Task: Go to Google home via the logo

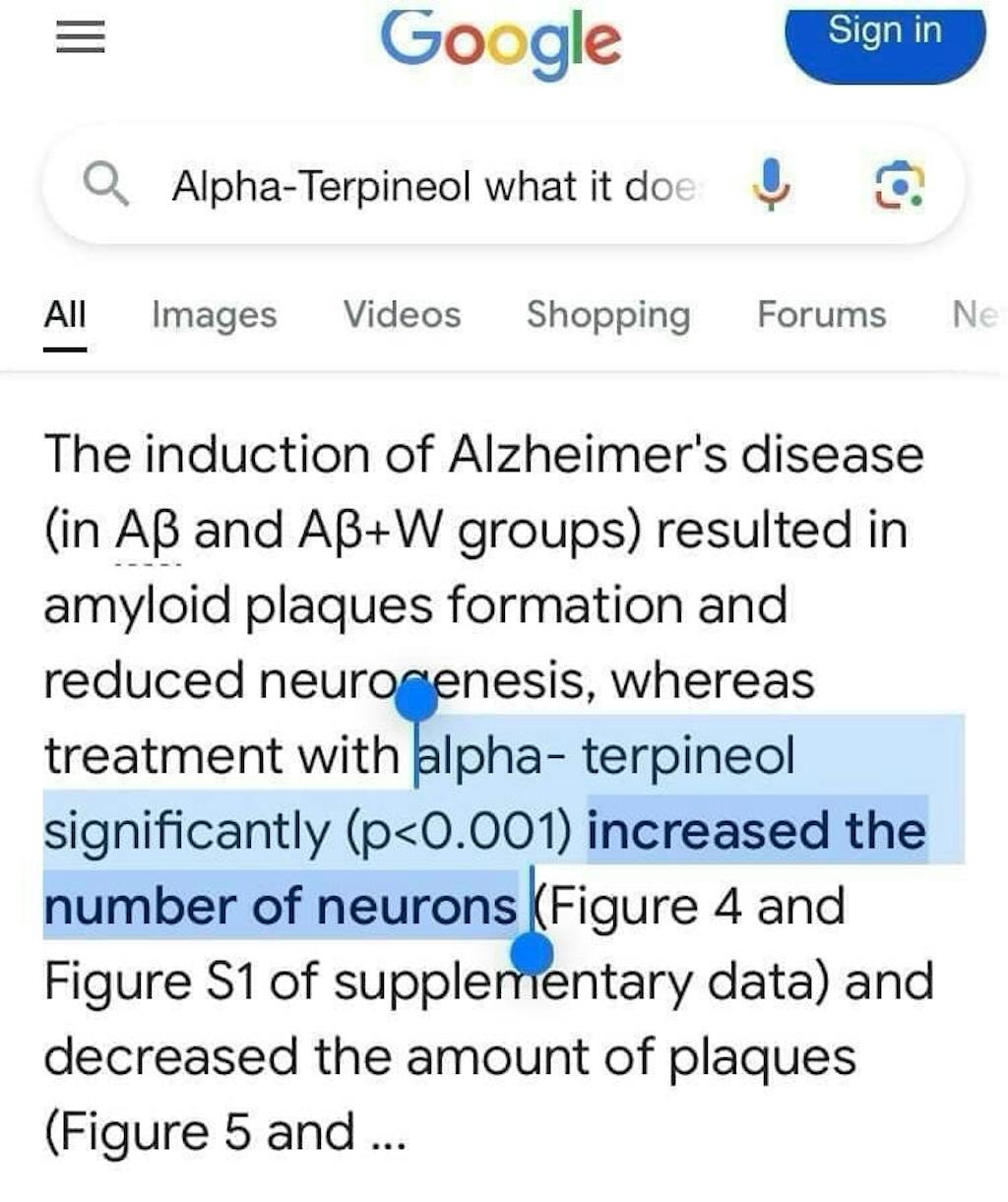Action: [500, 41]
